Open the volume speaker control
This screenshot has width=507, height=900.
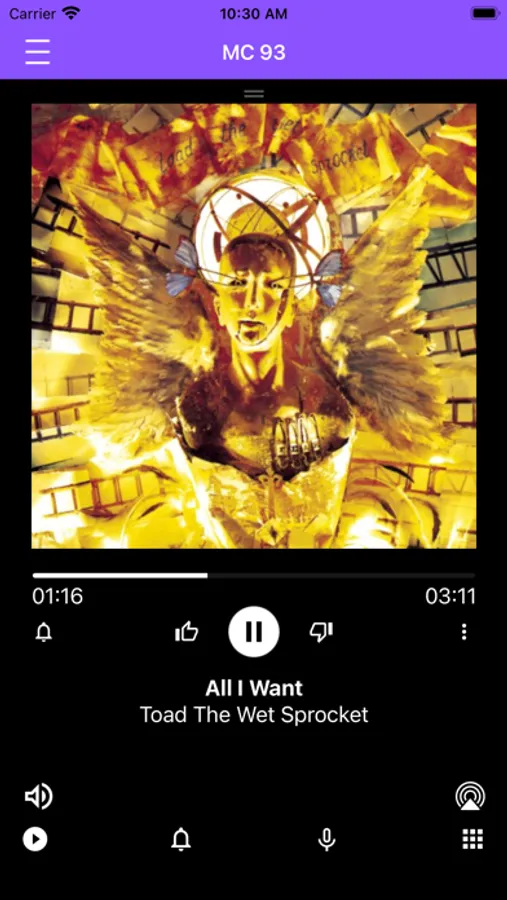38,796
